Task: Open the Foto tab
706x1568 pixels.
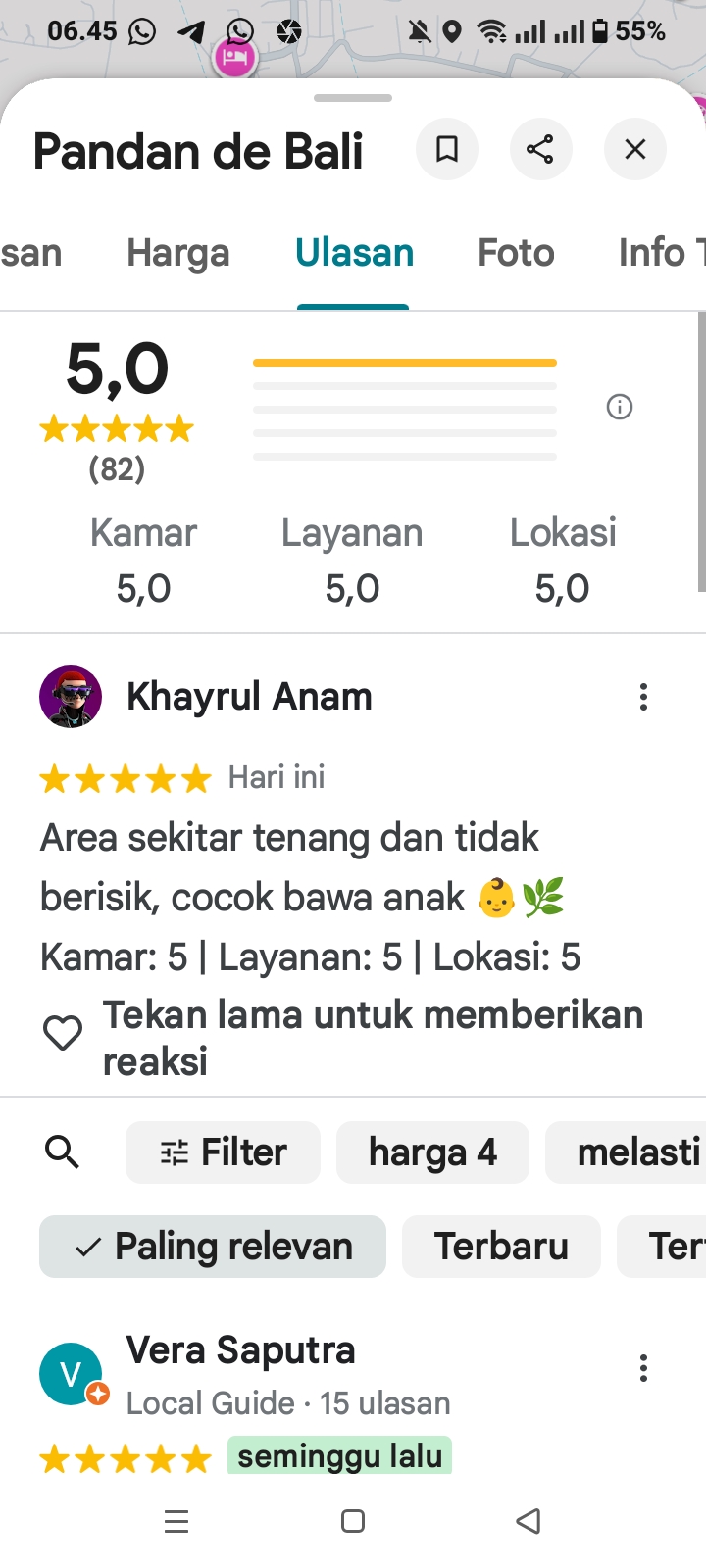Action: coord(516,253)
